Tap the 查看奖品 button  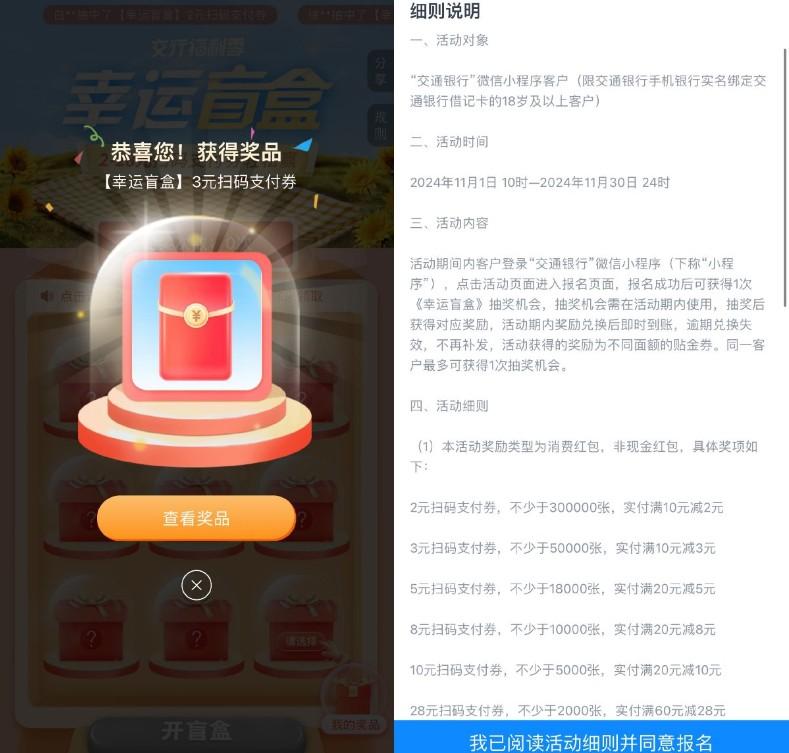196,518
